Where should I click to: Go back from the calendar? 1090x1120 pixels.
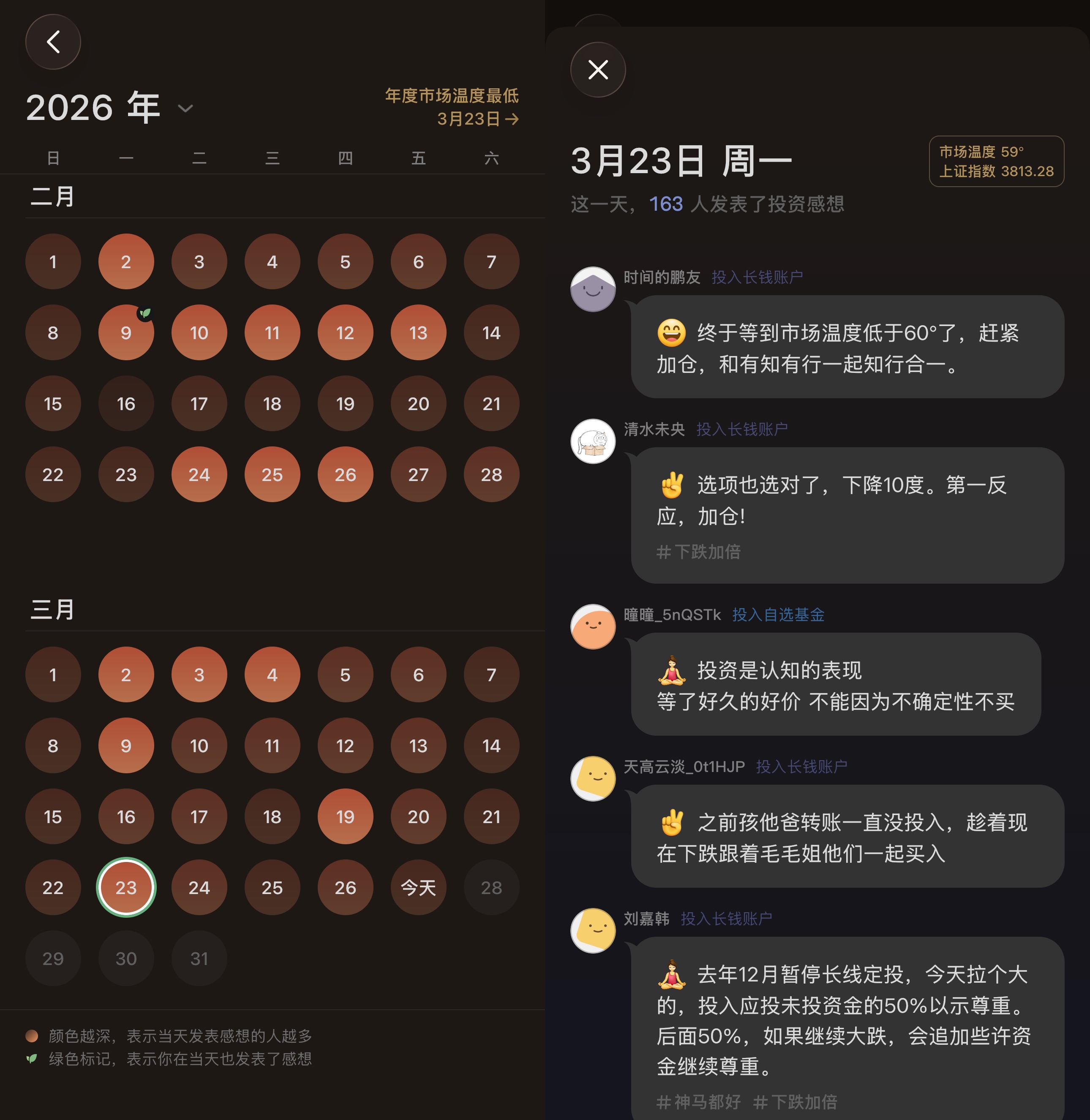point(53,42)
